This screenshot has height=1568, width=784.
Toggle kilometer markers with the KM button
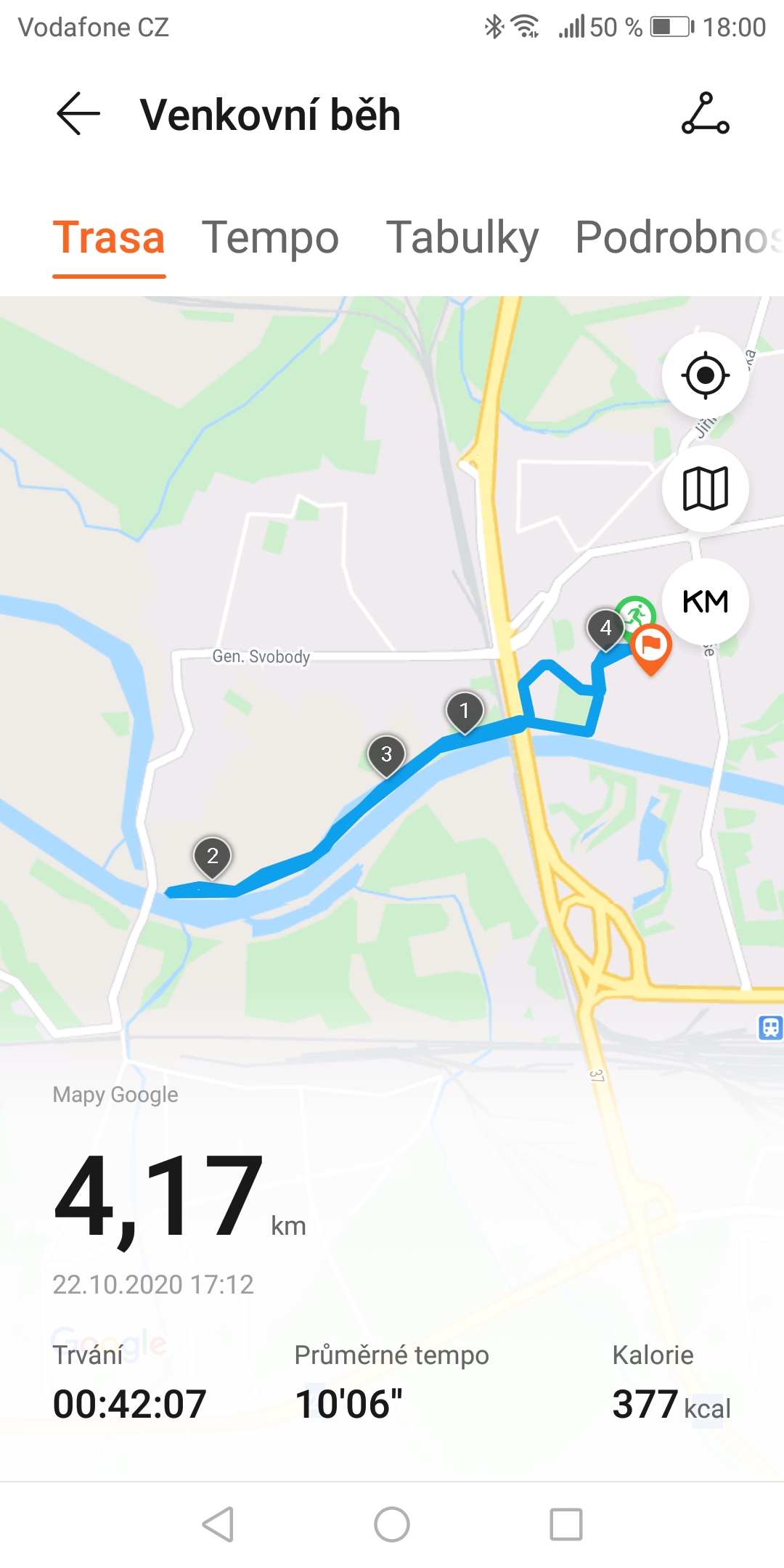[x=705, y=602]
